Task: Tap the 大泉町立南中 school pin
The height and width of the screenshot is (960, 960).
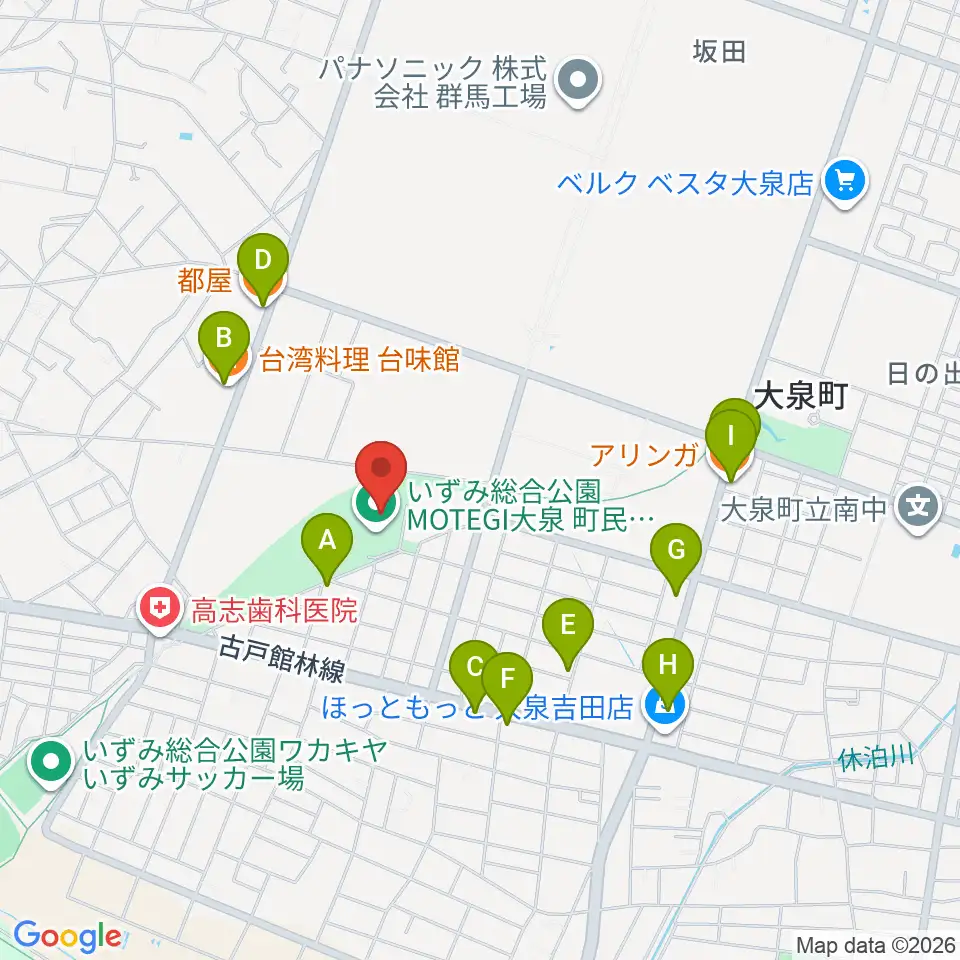Action: click(918, 509)
